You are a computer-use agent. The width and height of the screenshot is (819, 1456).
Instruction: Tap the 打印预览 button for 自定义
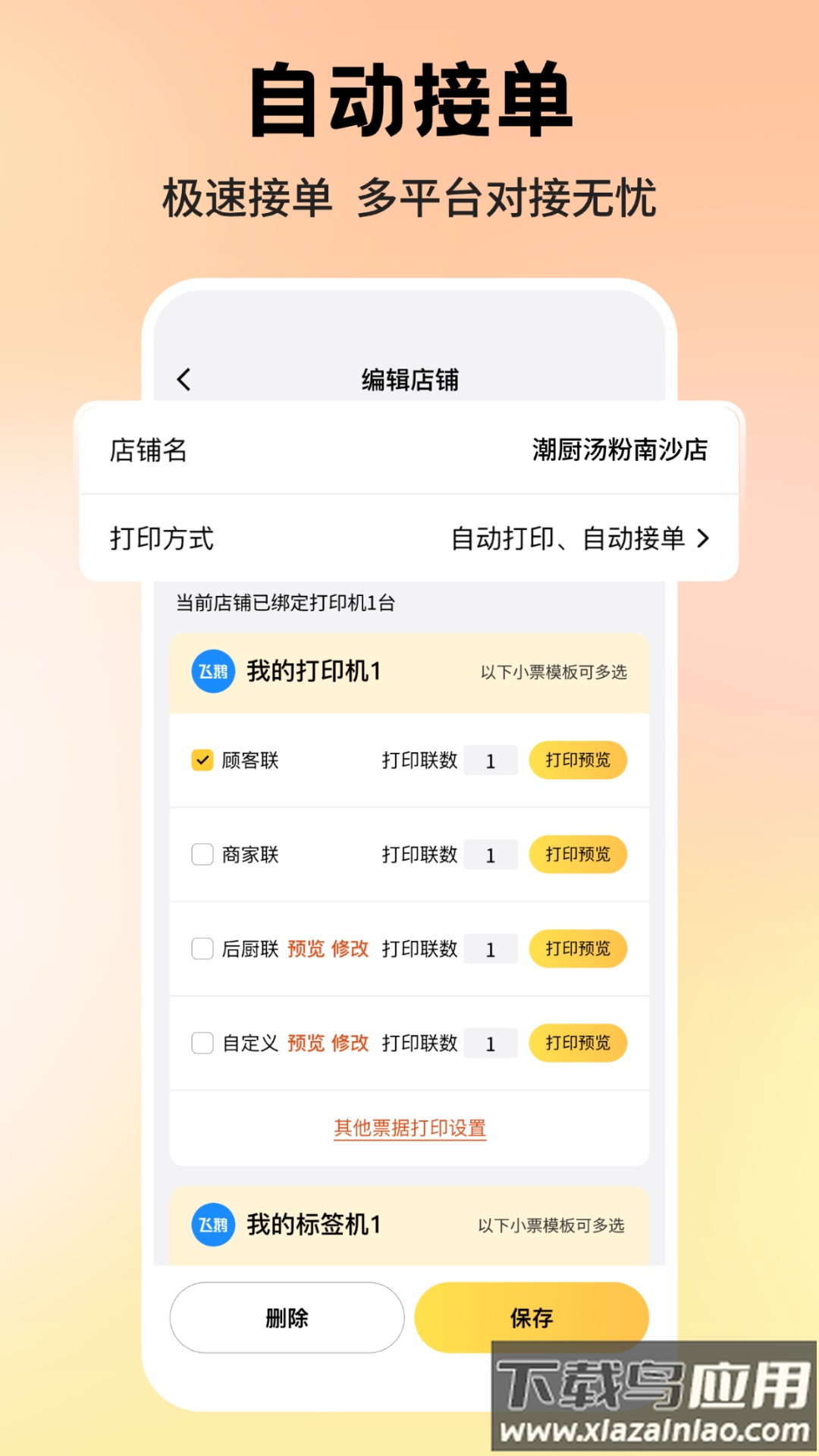click(578, 1043)
